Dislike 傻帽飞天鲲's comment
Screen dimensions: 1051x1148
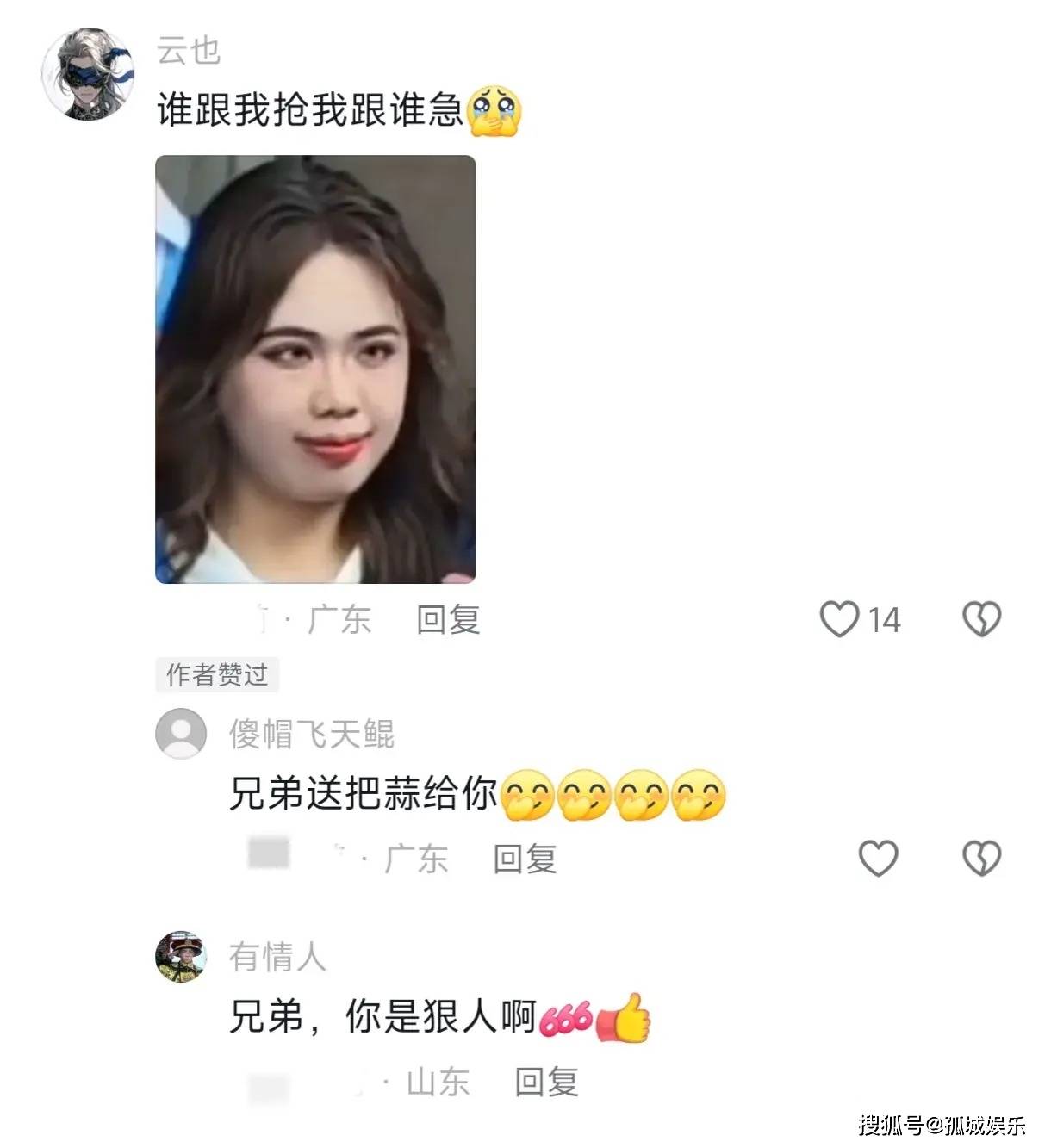coord(981,859)
